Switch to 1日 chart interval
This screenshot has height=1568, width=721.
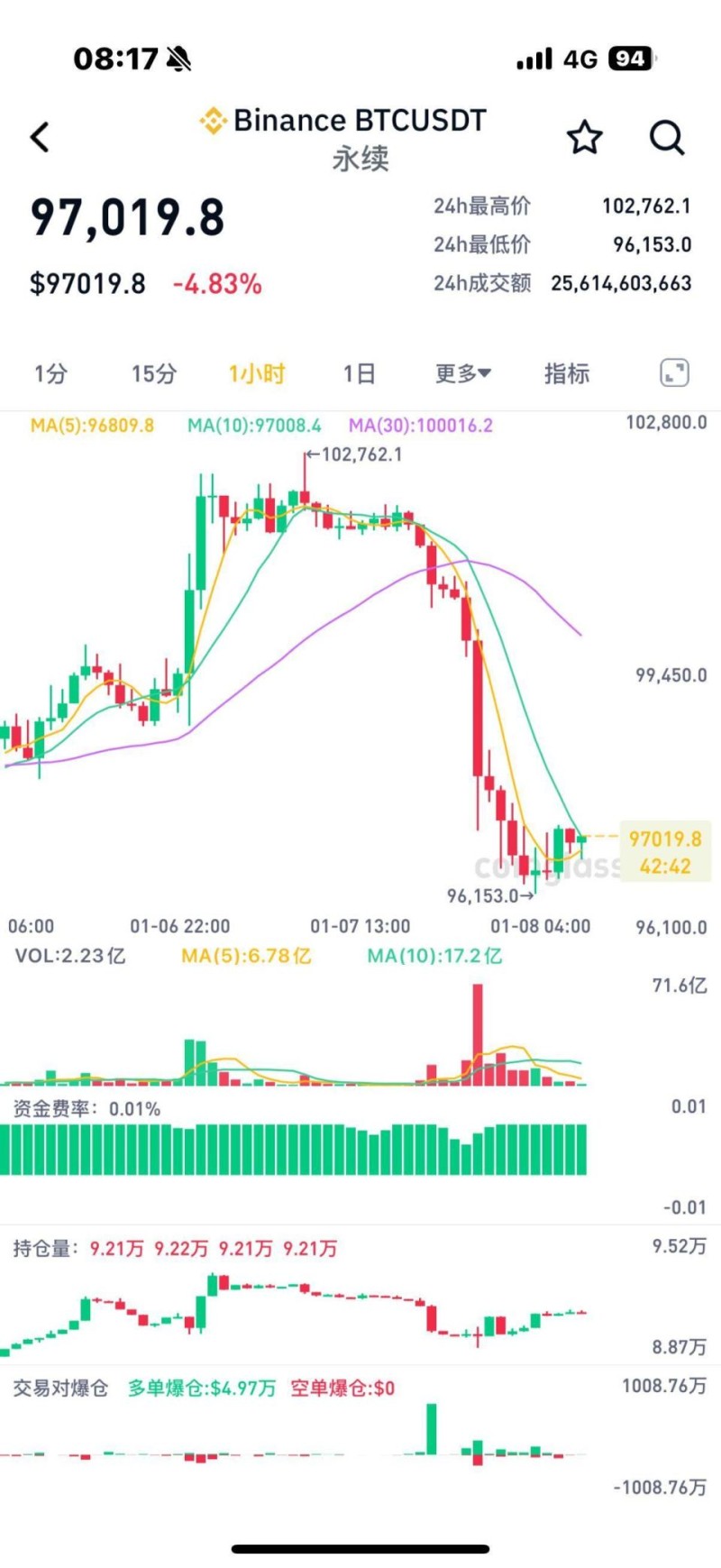click(x=359, y=373)
